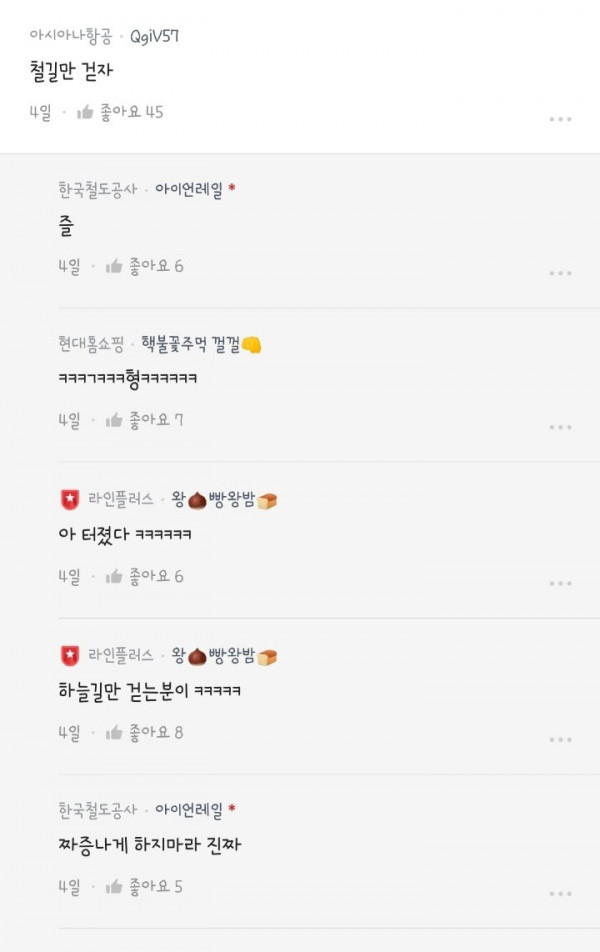Open overflow menu for '짜증나게 하지마라 진짜'
This screenshot has height=952, width=600.
pos(560,893)
